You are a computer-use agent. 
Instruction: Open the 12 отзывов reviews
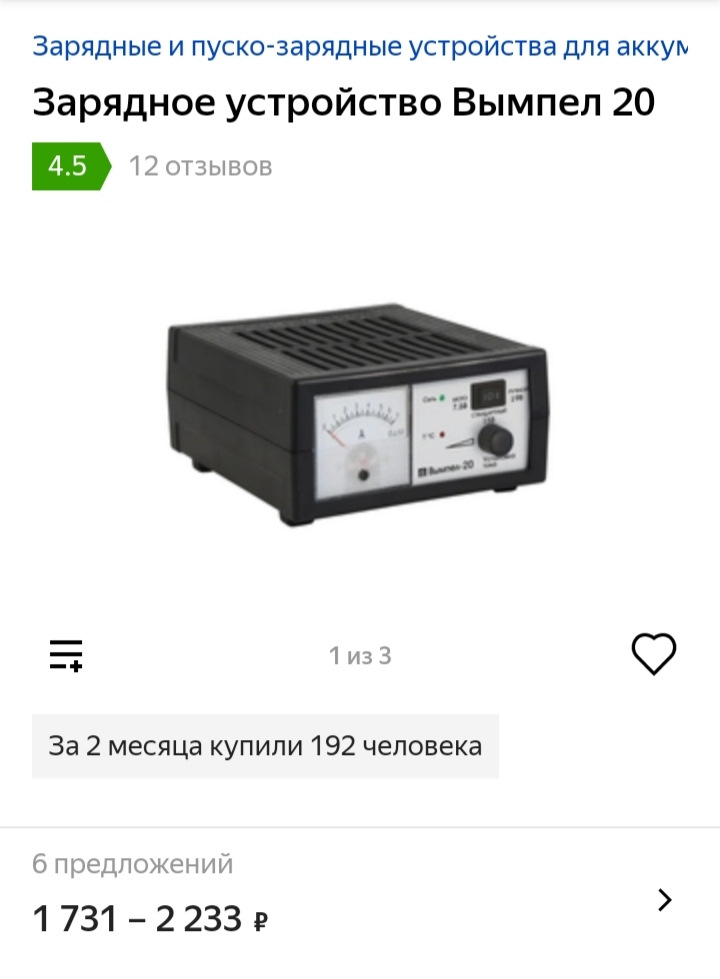200,166
